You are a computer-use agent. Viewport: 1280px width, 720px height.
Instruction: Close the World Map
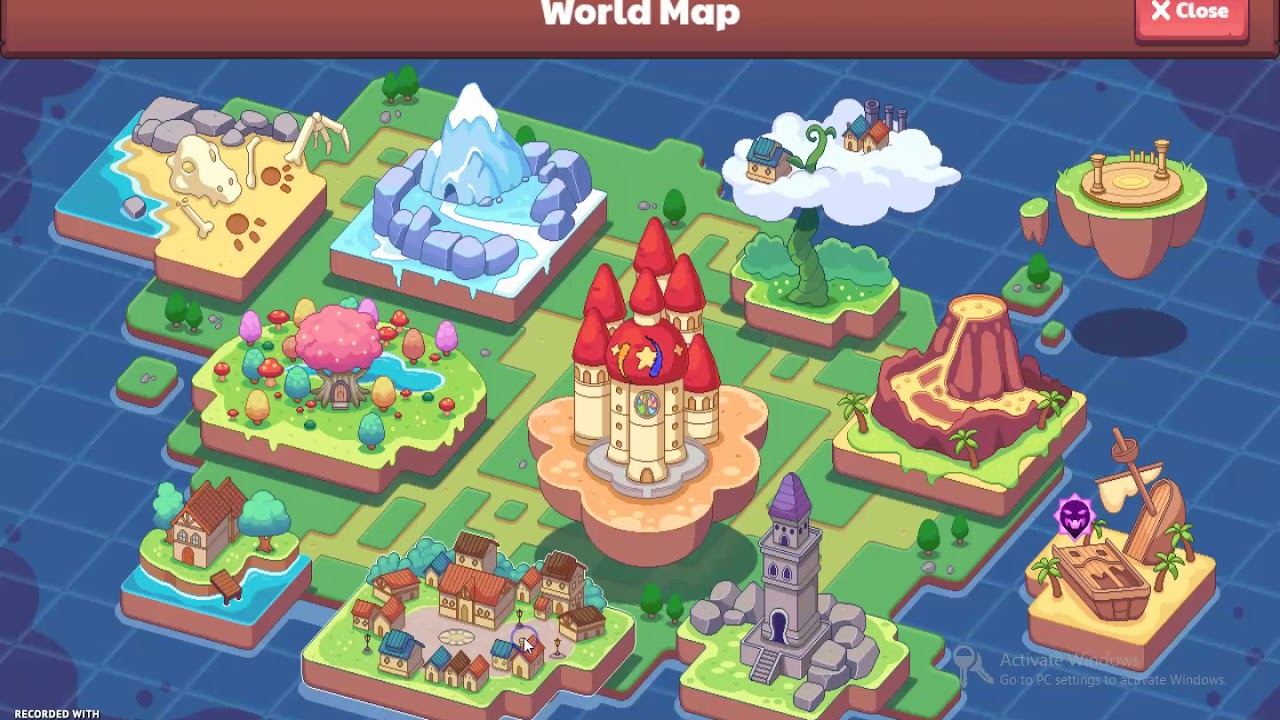click(1190, 14)
